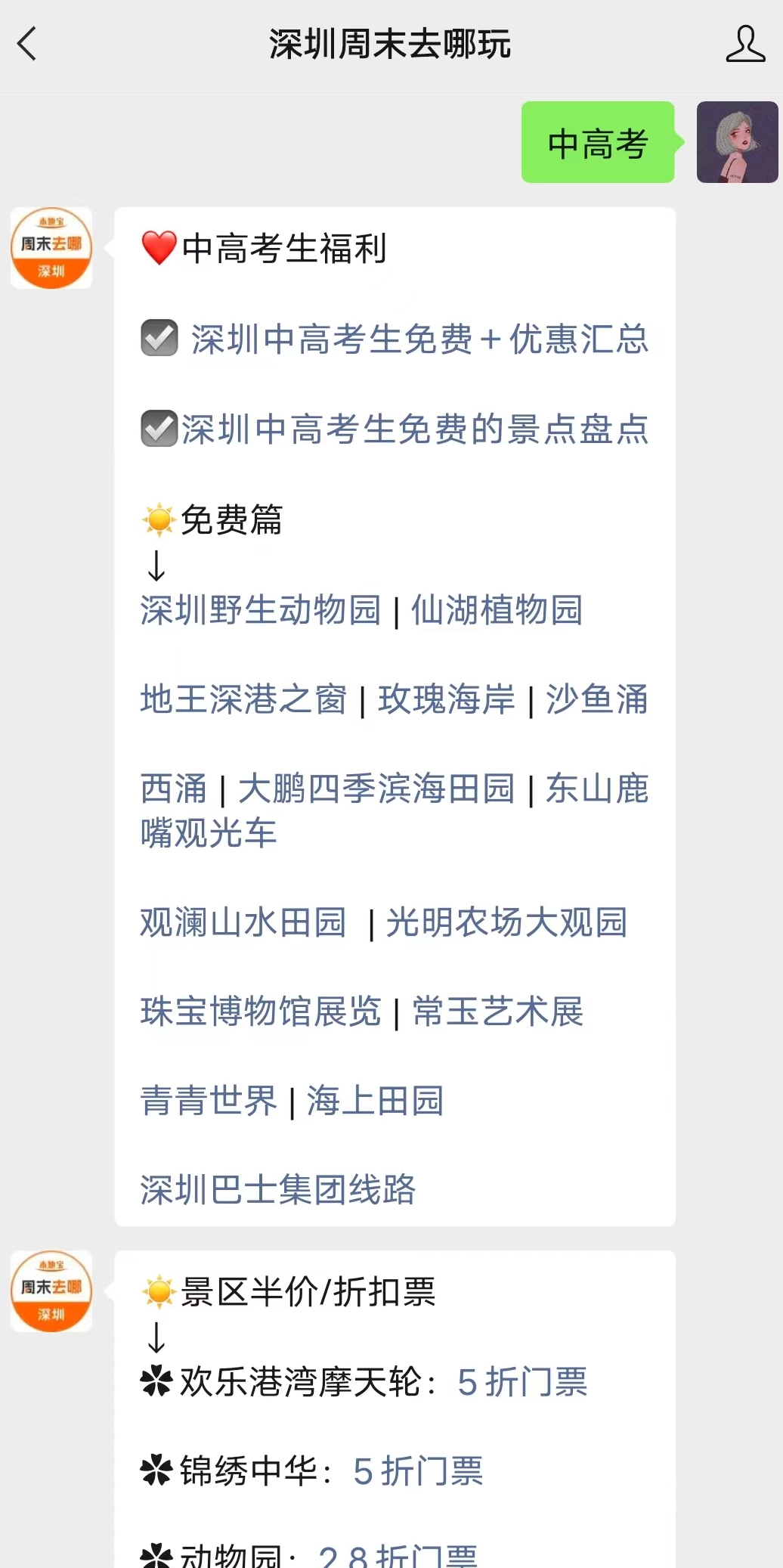Screen dimensions: 783x1568
Task: Open link 深圳中高考生免费+优惠汇总
Action: (419, 339)
